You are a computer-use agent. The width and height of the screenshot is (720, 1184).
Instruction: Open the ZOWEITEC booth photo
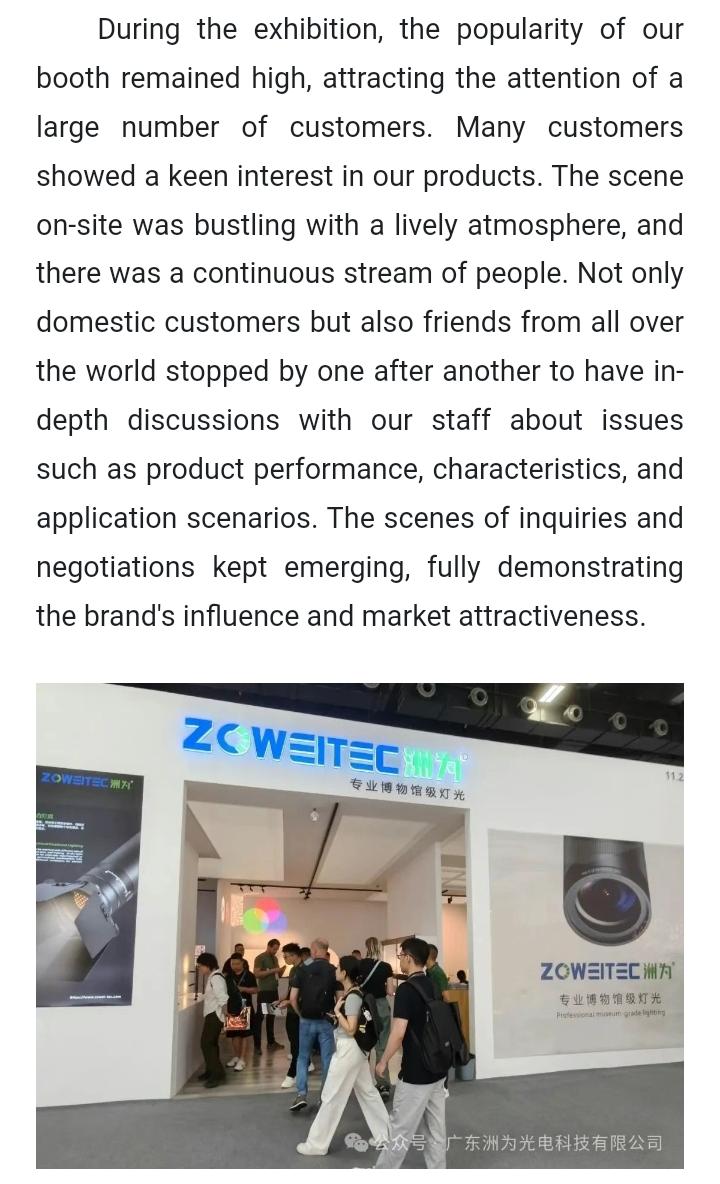[360, 925]
